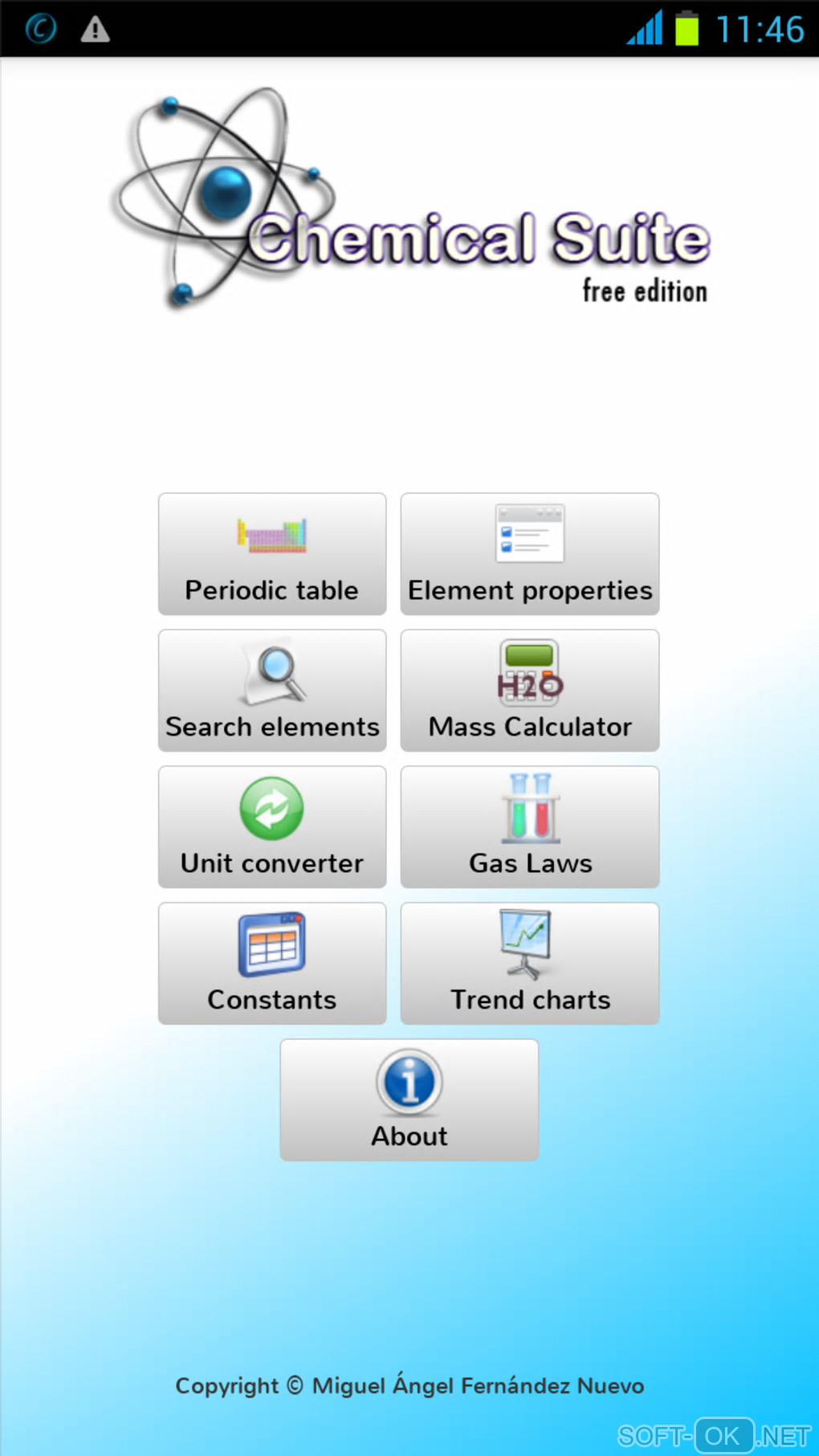Launch the Mass Calculator
This screenshot has height=1456, width=819.
click(529, 691)
